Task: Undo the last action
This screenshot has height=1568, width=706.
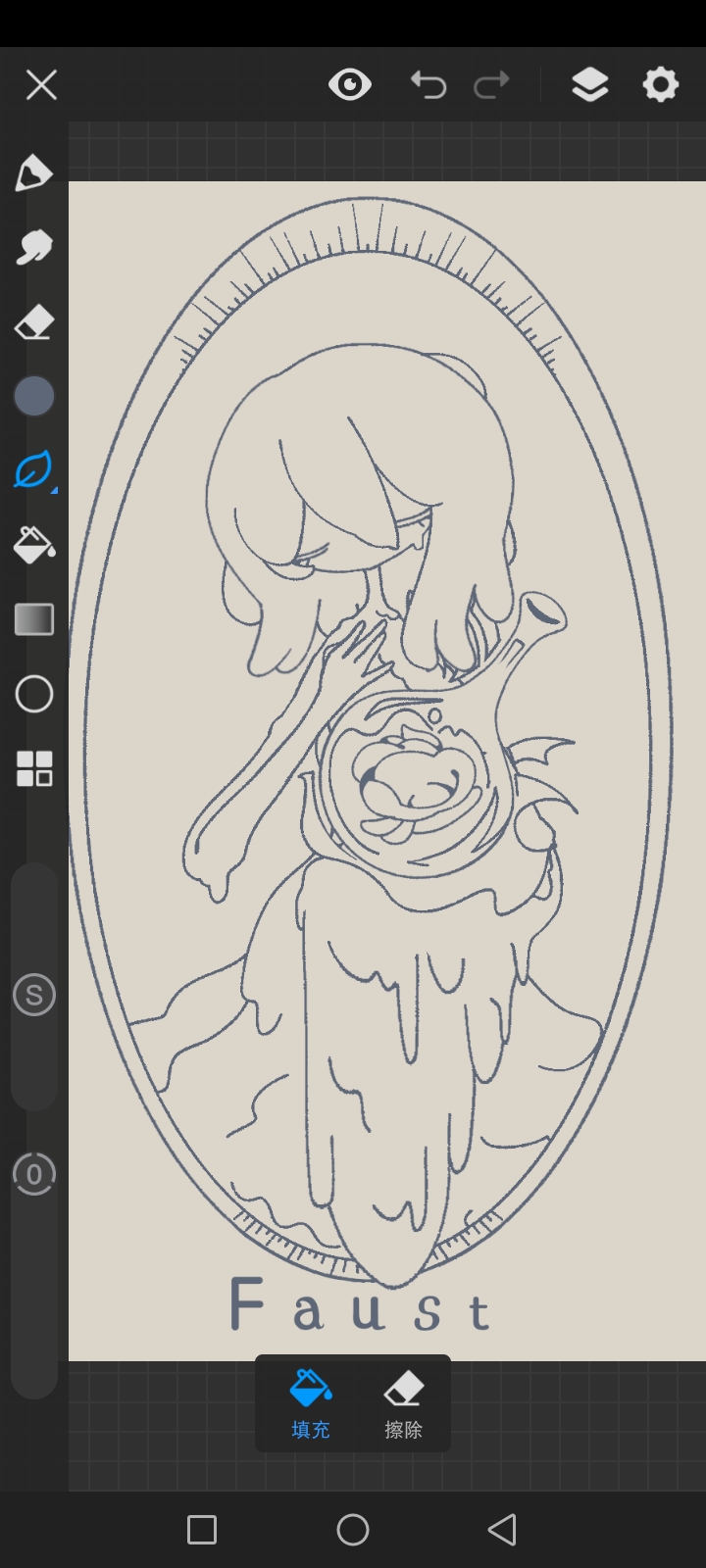Action: 429,85
